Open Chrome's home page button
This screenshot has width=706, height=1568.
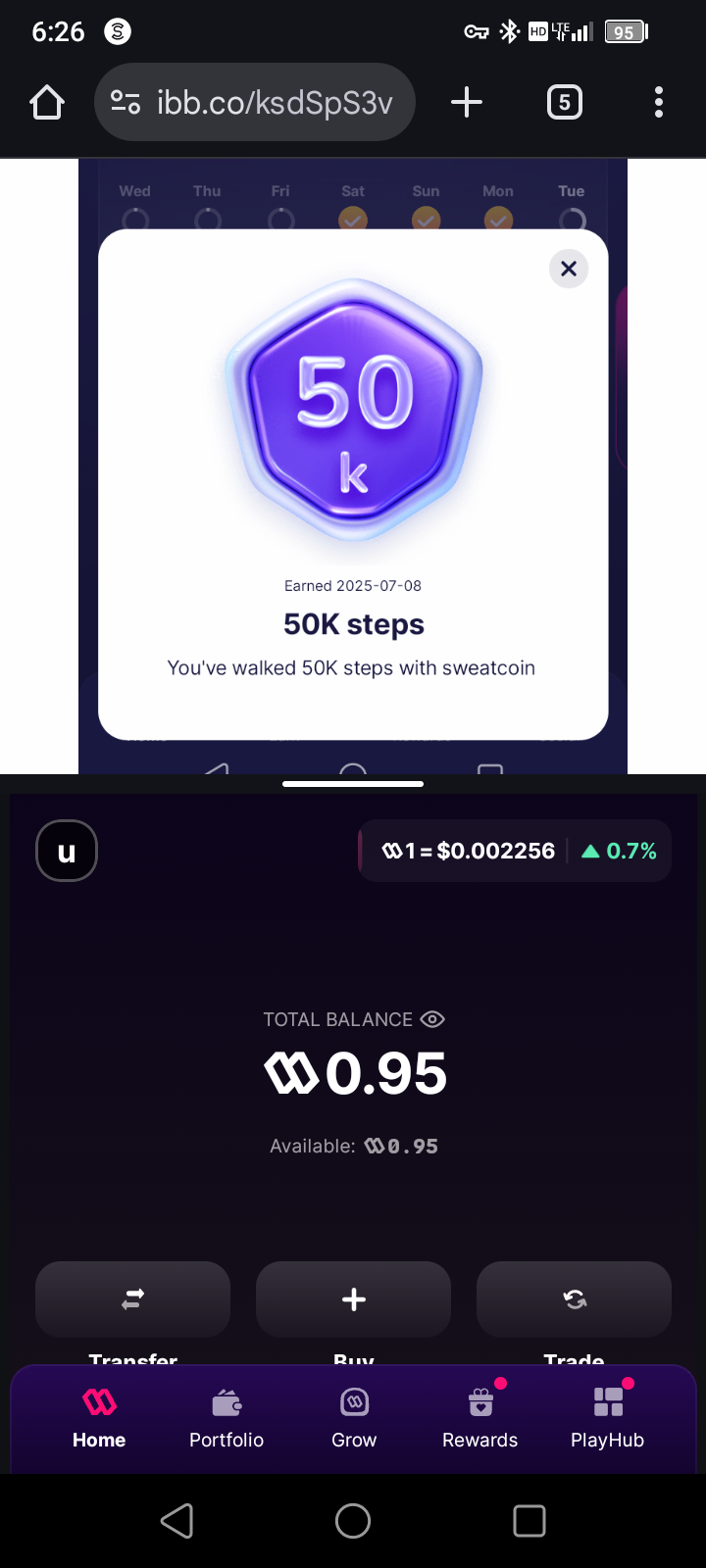[47, 102]
